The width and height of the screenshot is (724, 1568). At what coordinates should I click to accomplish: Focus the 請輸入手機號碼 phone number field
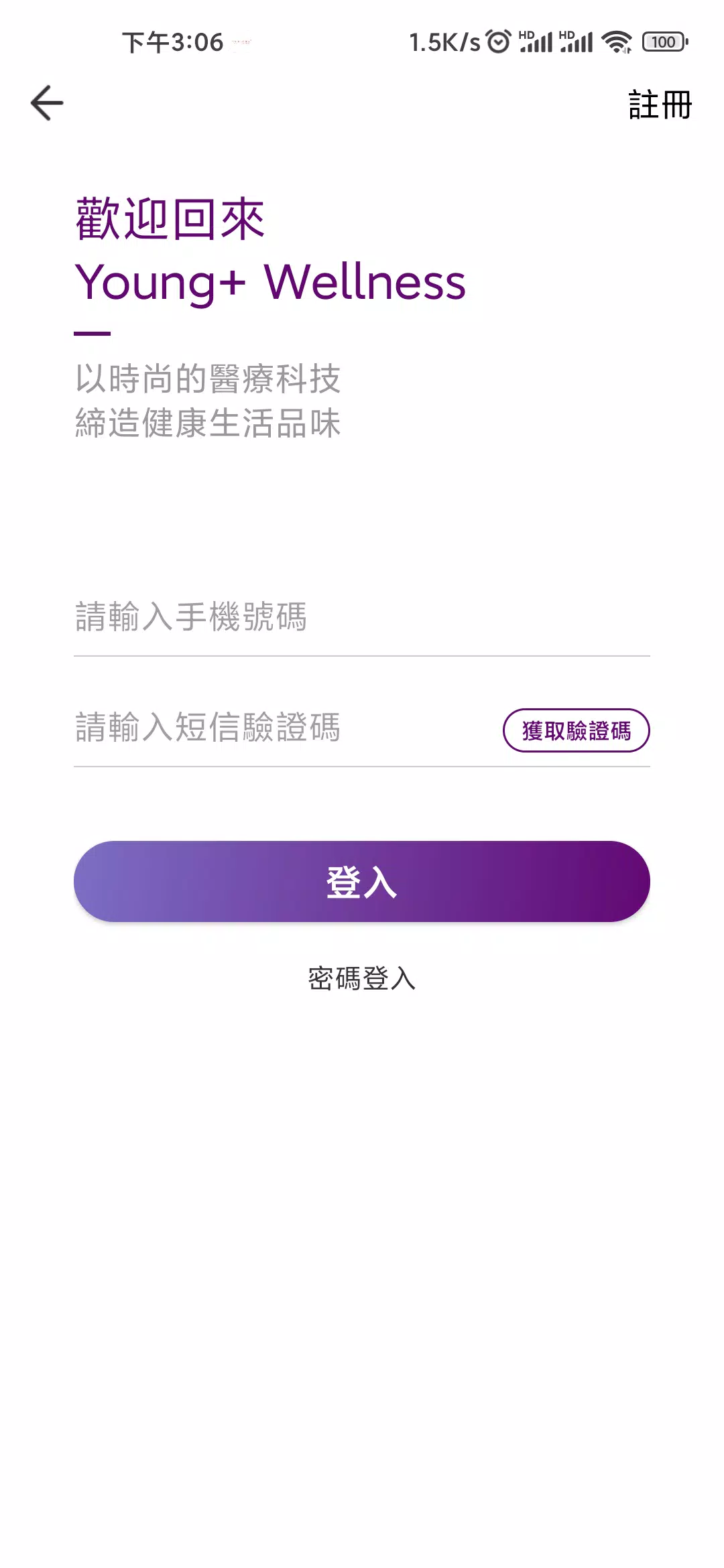click(362, 617)
